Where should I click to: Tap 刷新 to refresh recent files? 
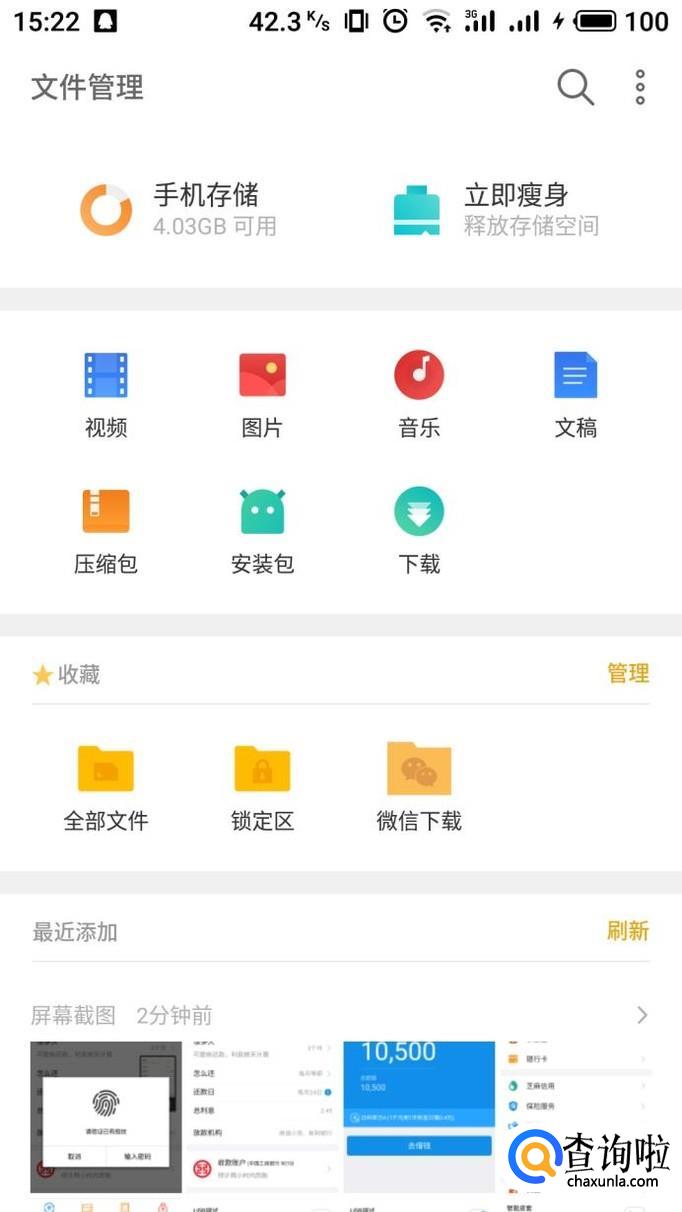[628, 931]
